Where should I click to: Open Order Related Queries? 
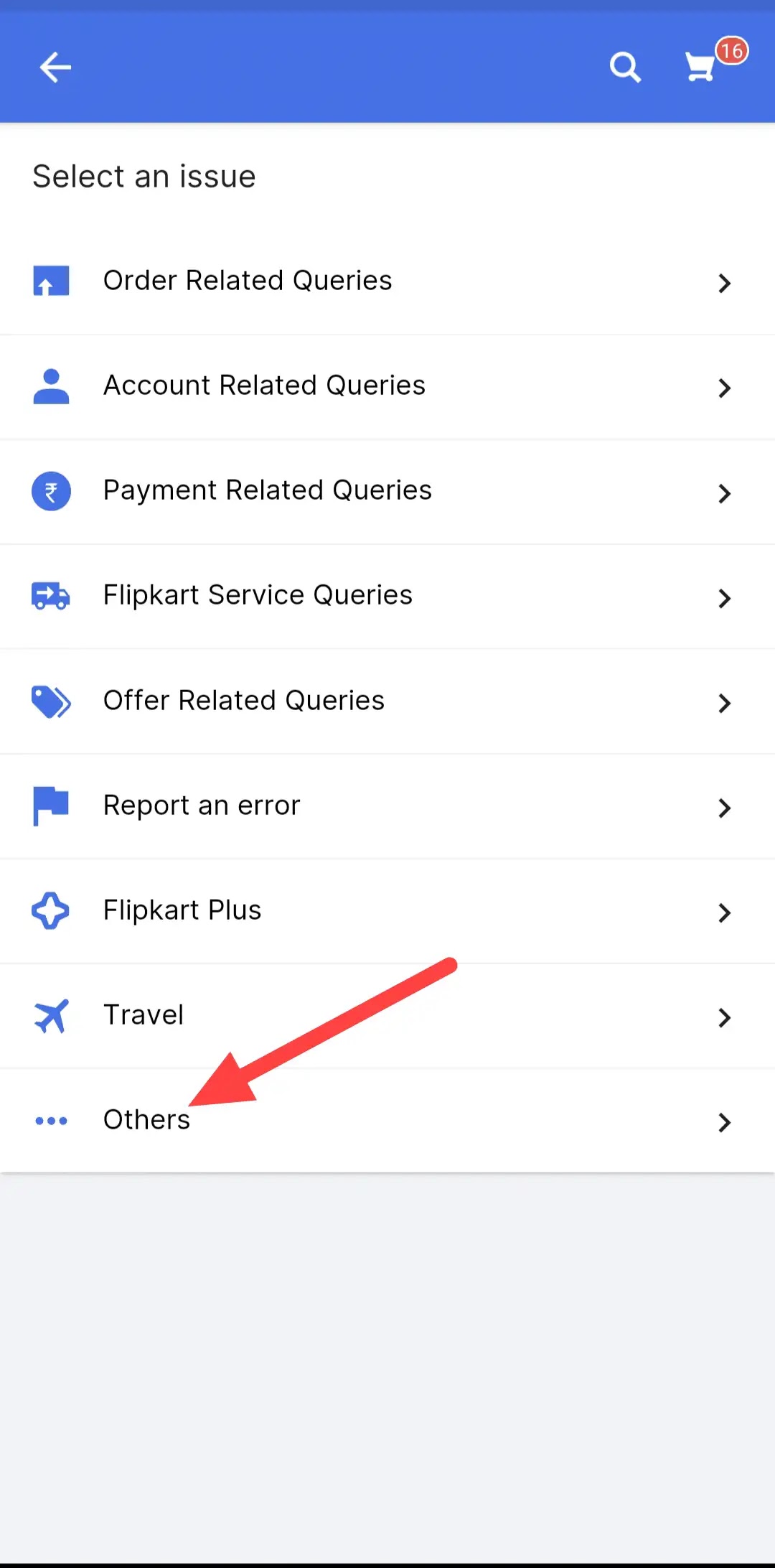pos(387,281)
